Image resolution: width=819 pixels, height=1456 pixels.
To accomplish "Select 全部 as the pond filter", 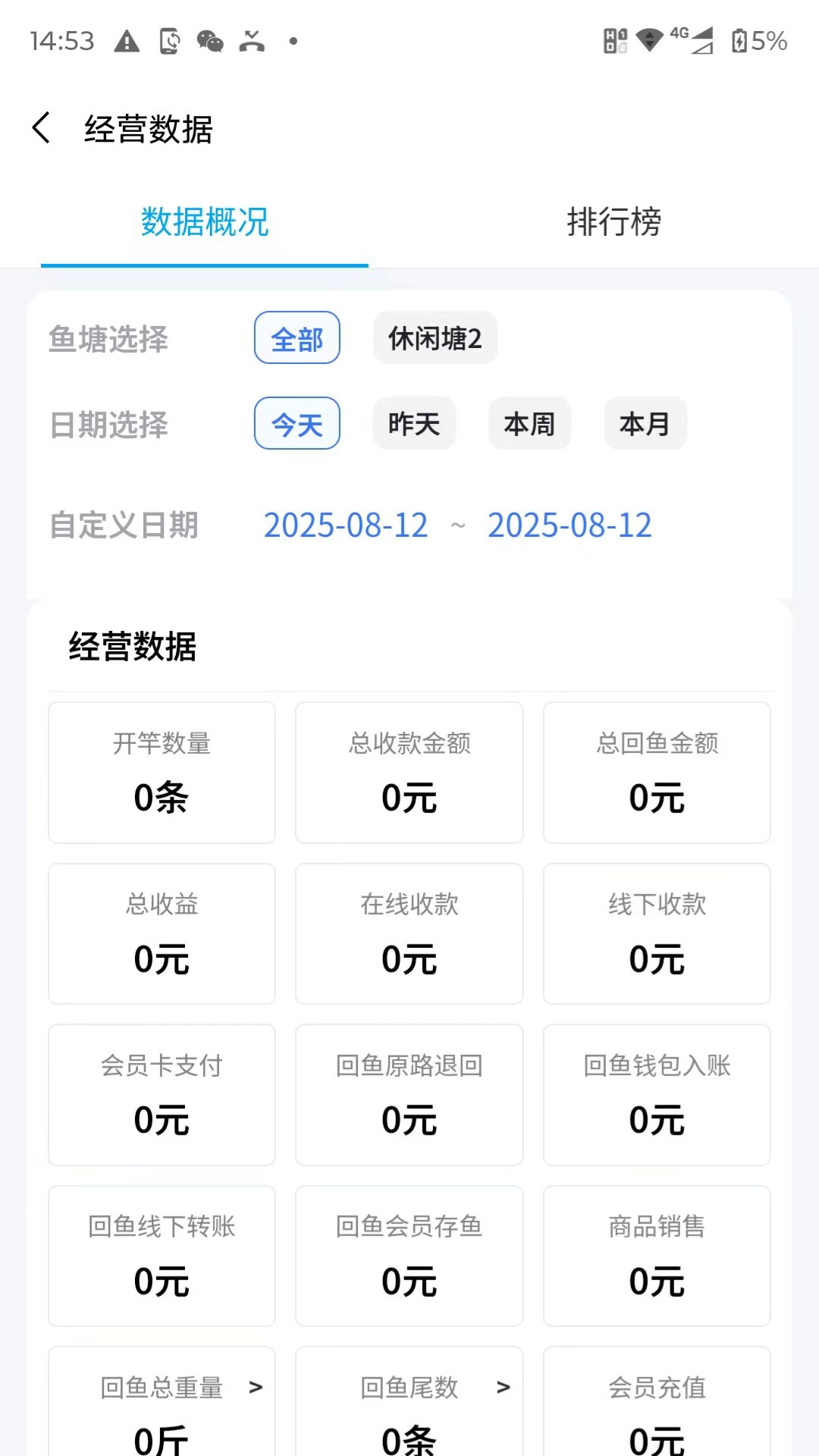I will click(x=297, y=339).
